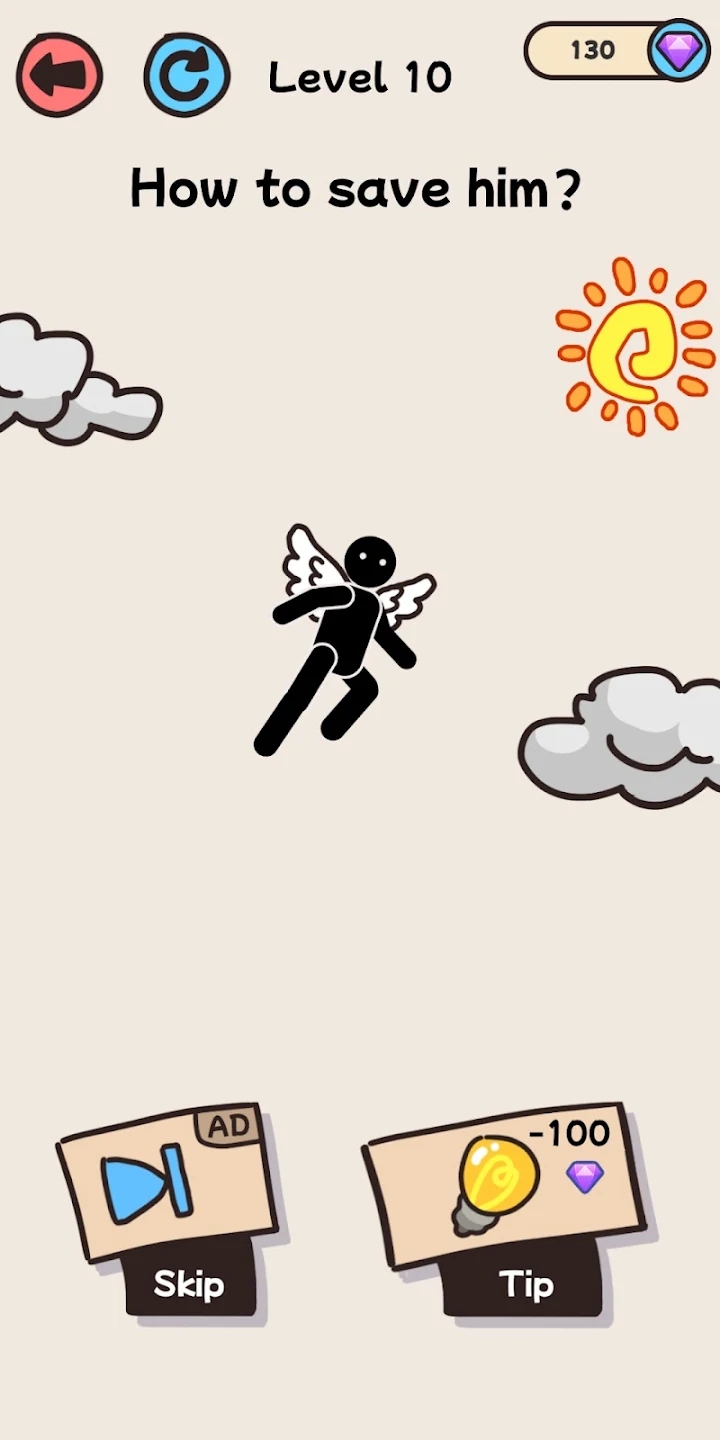This screenshot has height=1440, width=720.
Task: Open the gem shop from the 130 counter
Action: coord(617,50)
